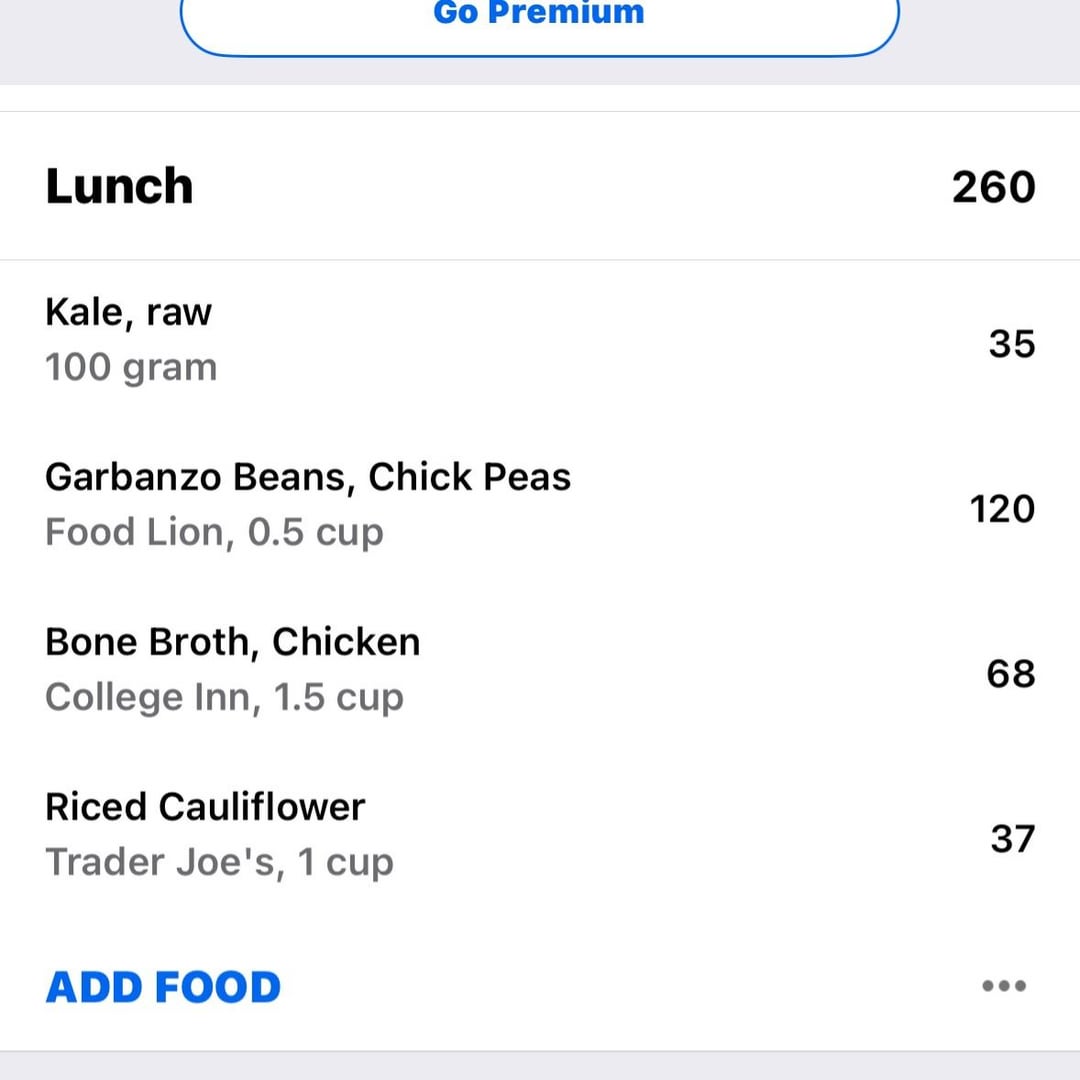Open the Kale, raw entry

[540, 341]
